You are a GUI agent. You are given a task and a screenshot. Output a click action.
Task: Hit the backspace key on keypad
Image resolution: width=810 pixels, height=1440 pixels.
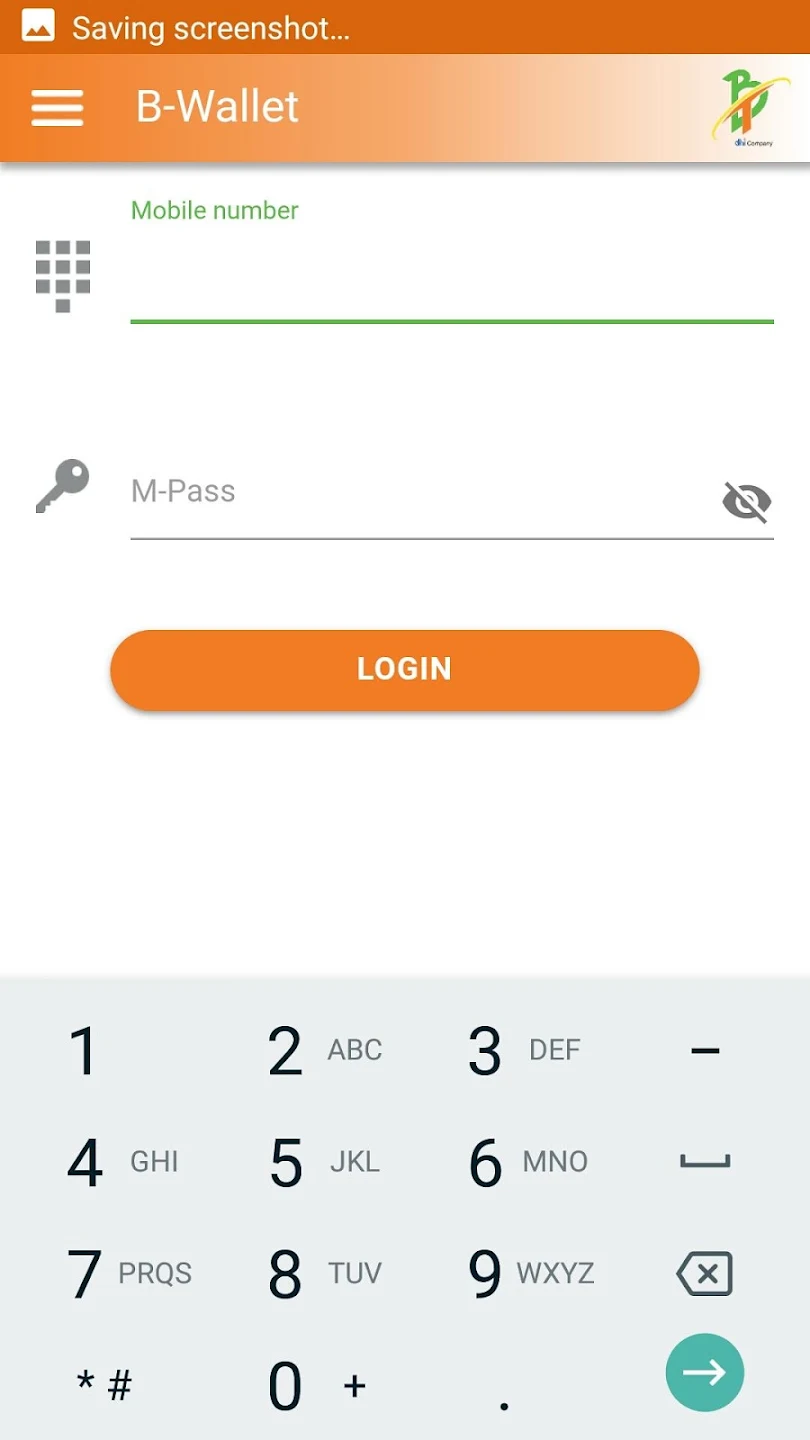point(705,1273)
